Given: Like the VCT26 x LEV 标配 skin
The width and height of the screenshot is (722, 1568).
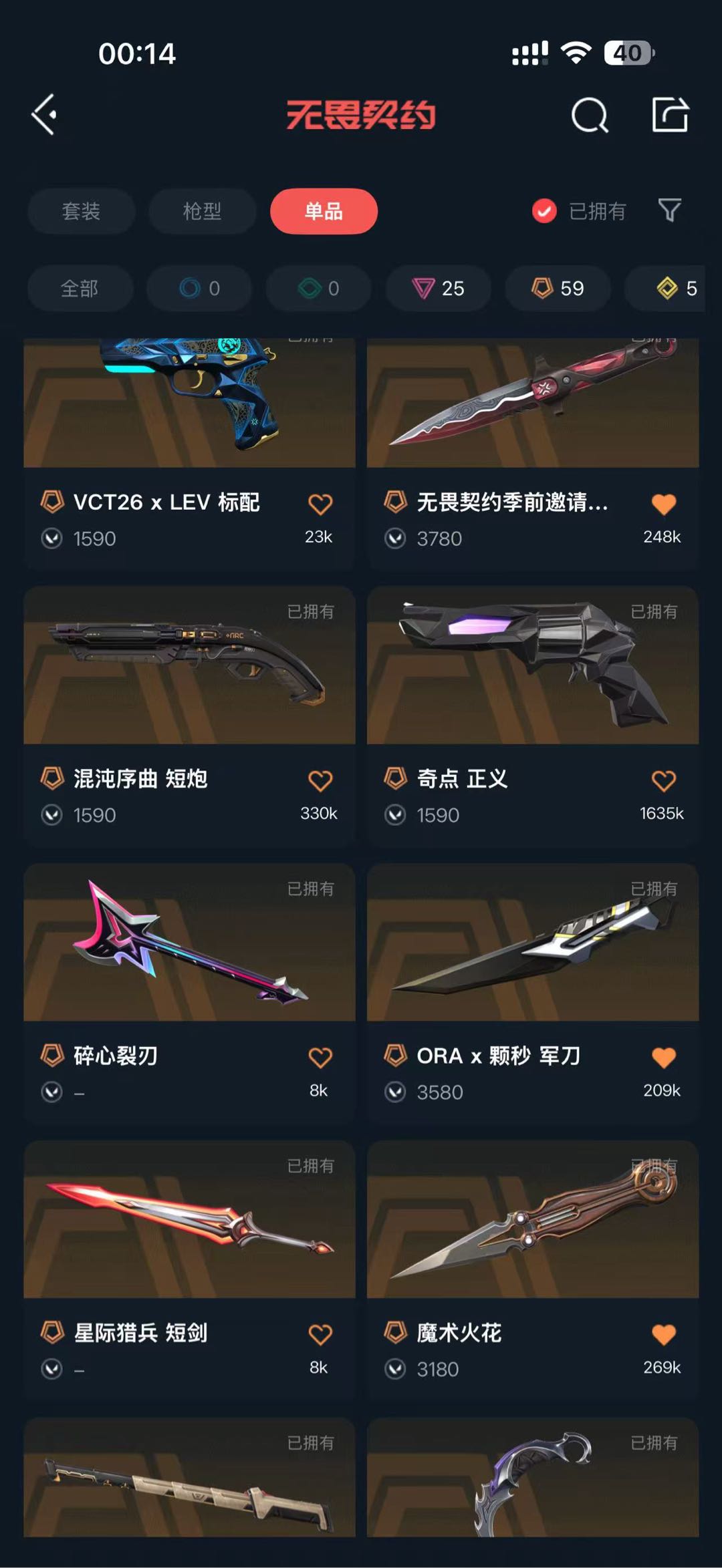Looking at the screenshot, I should (320, 504).
